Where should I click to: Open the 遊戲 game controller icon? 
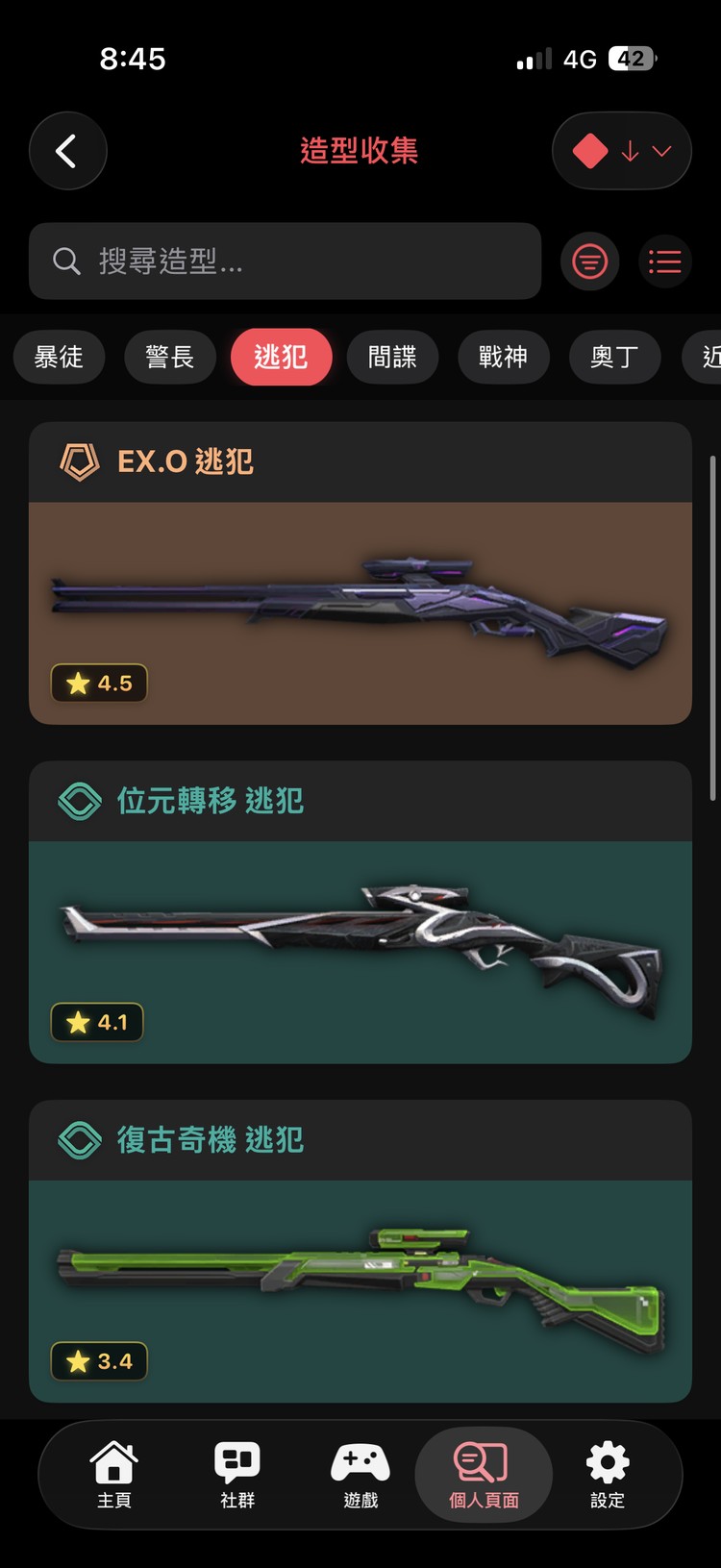point(360,1474)
